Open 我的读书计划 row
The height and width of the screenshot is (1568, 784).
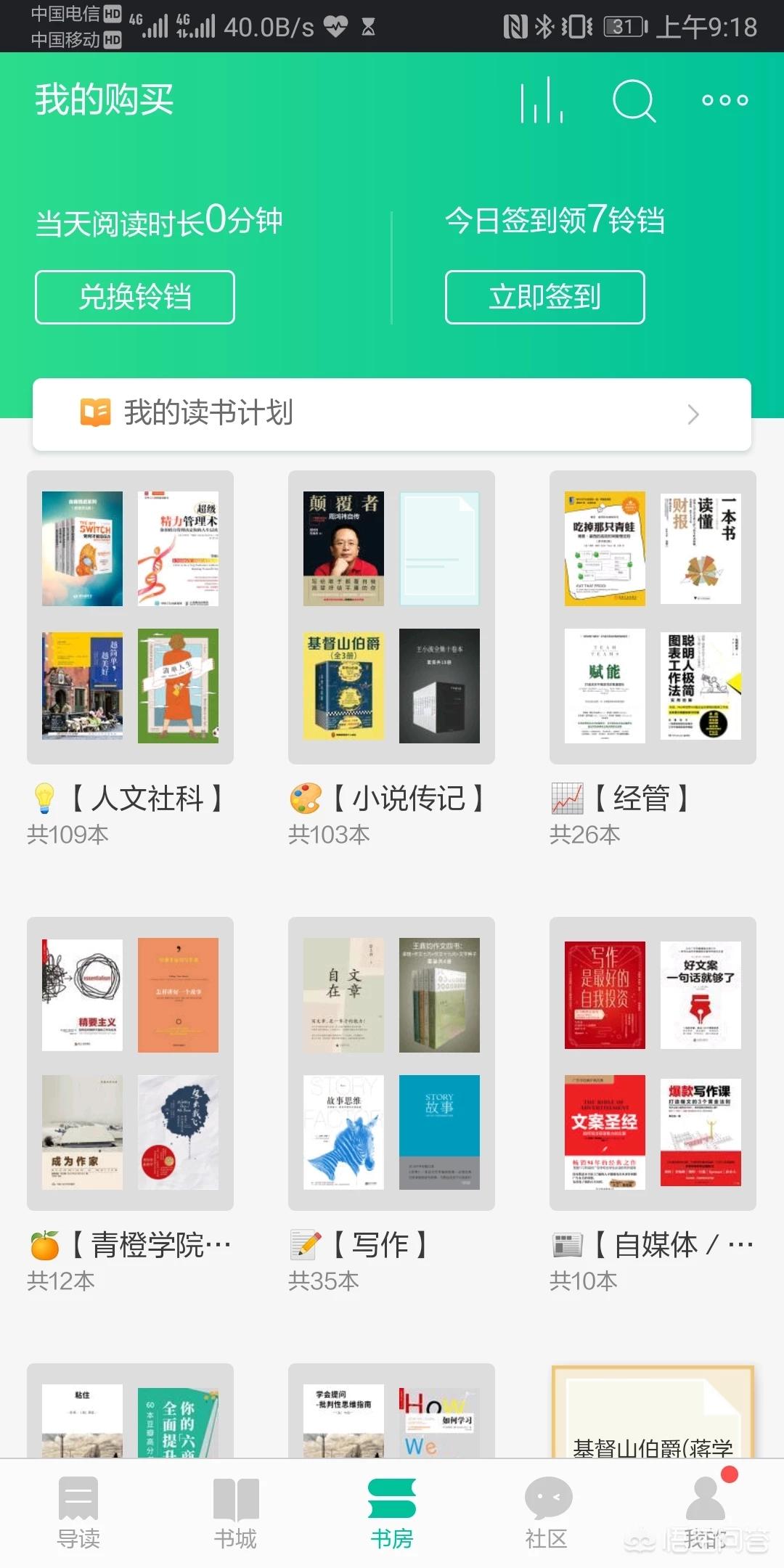click(x=392, y=414)
